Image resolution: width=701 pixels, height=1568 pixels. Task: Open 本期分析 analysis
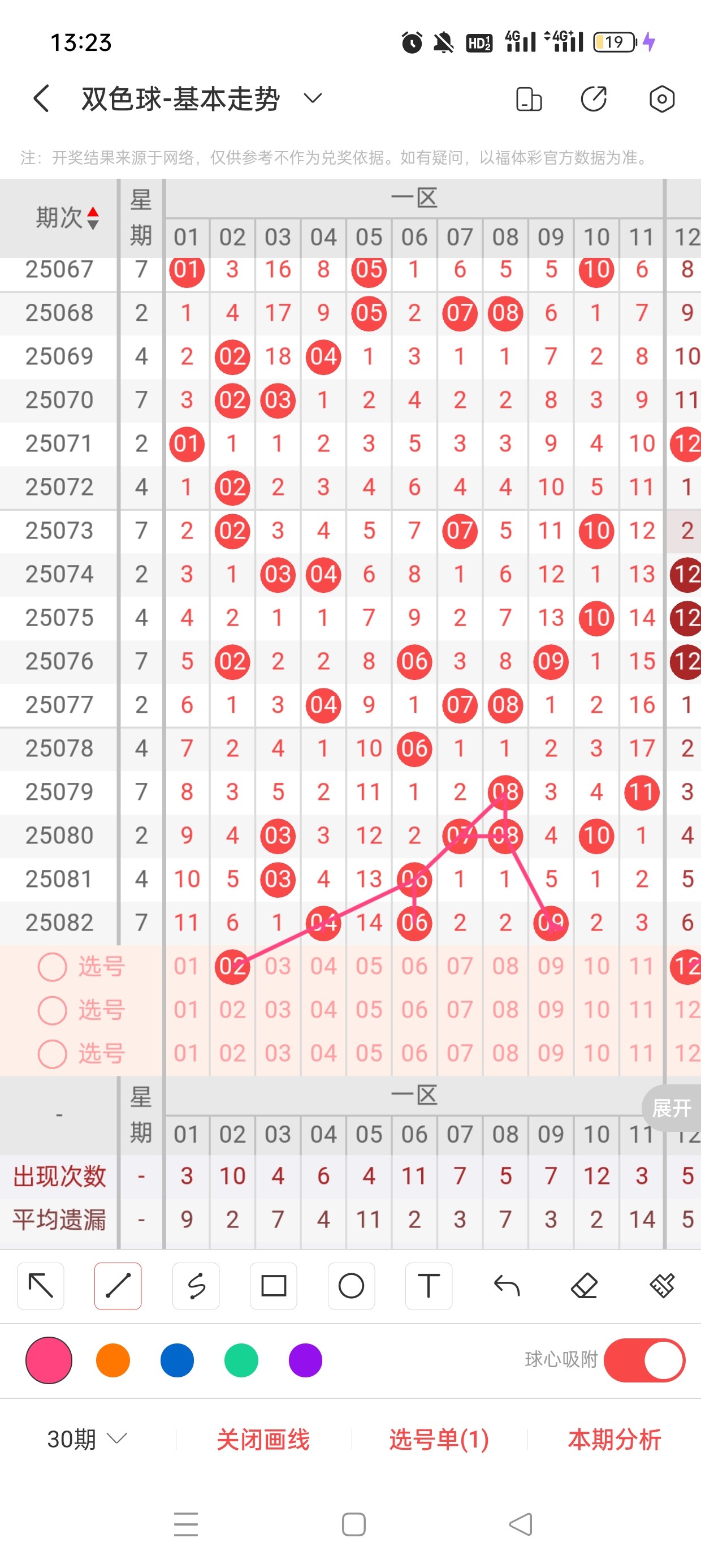615,1439
